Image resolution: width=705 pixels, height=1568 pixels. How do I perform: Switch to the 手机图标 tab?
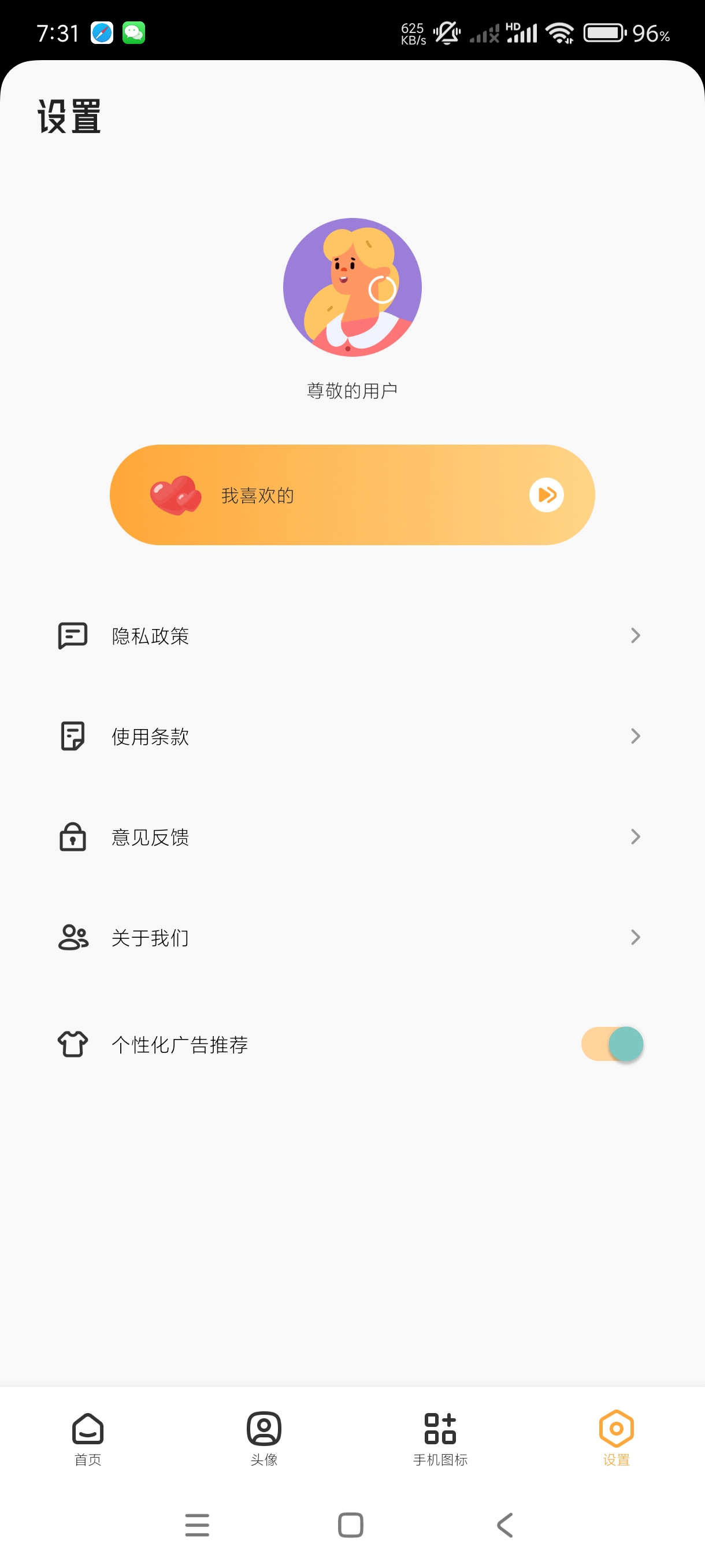(x=440, y=1438)
